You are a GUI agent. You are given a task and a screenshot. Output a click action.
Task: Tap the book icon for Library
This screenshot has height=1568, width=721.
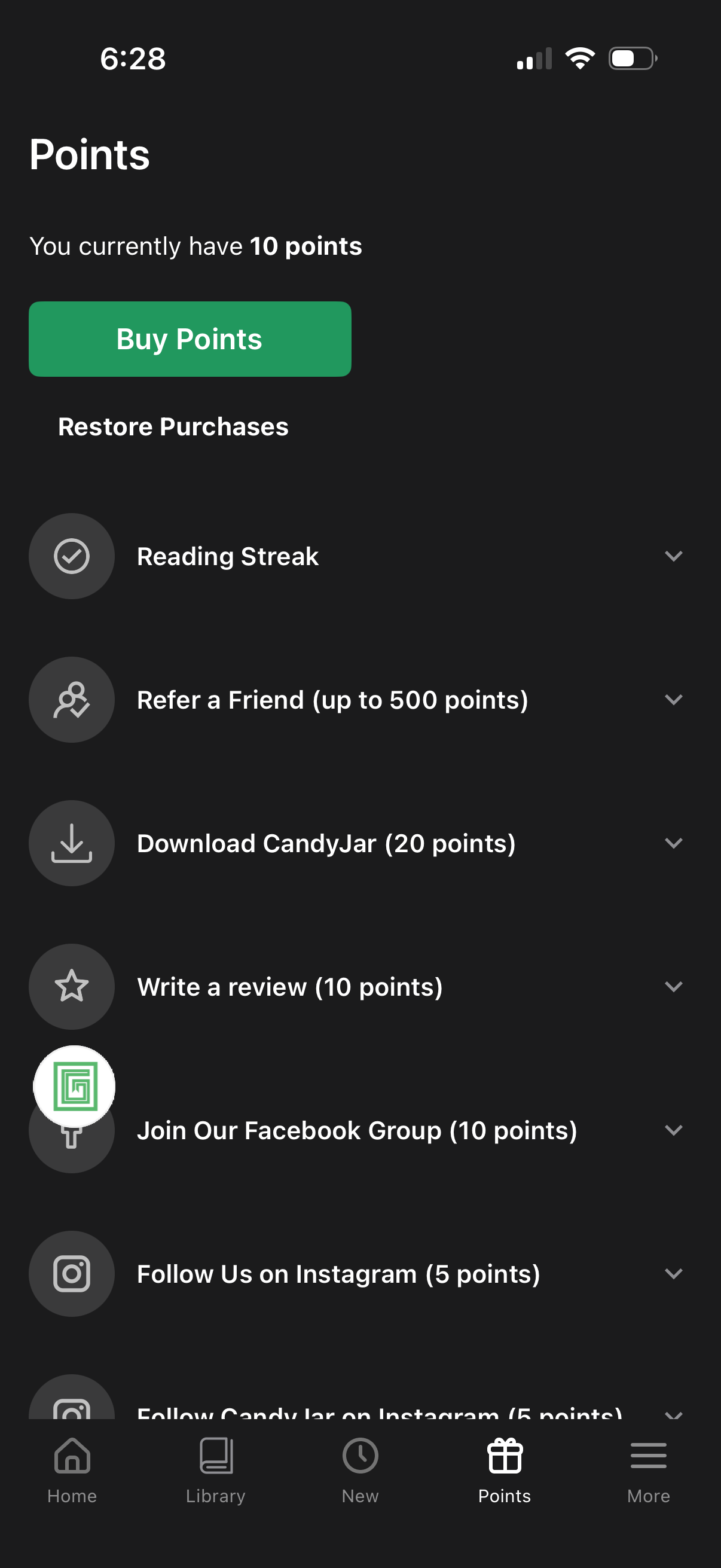click(216, 1455)
